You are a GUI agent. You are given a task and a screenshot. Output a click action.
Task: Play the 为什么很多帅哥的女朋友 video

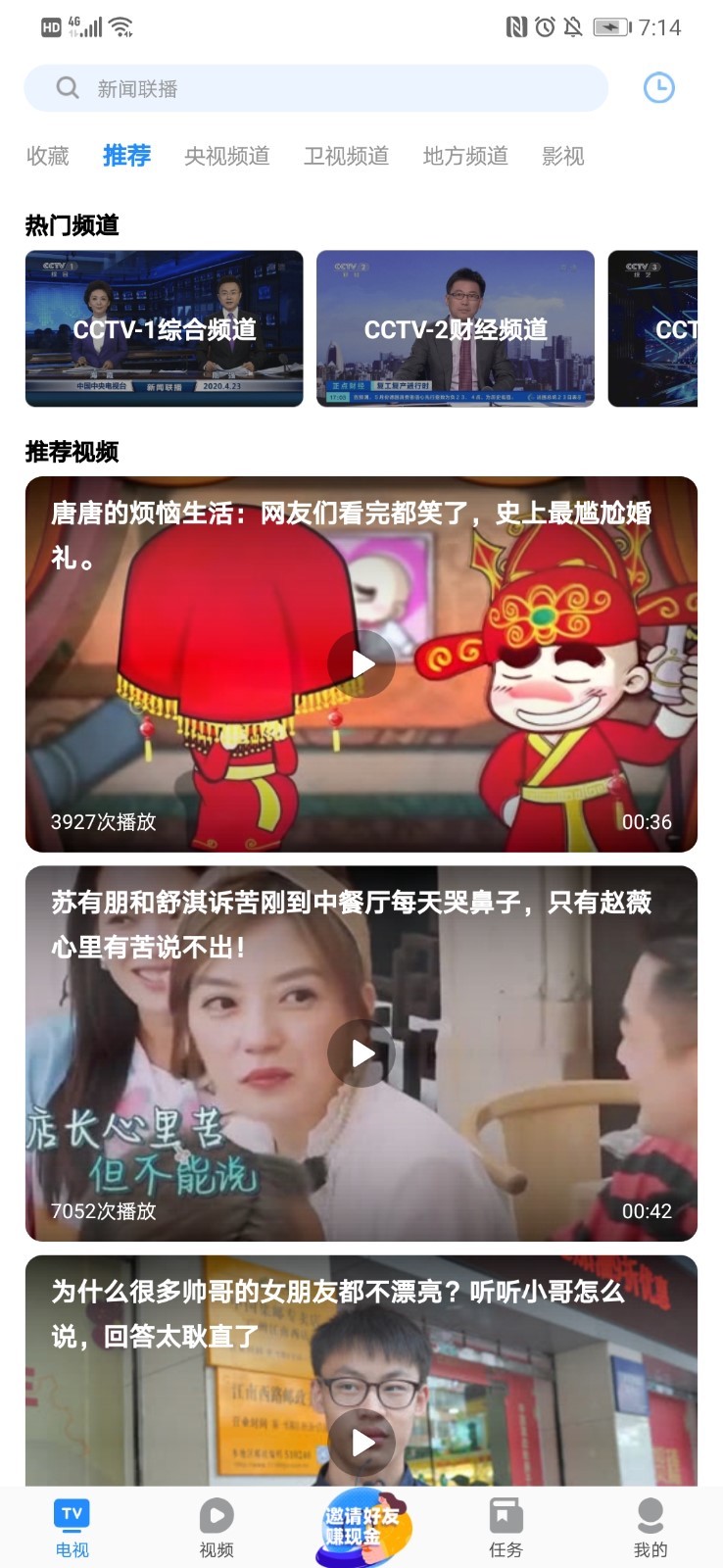(361, 1442)
